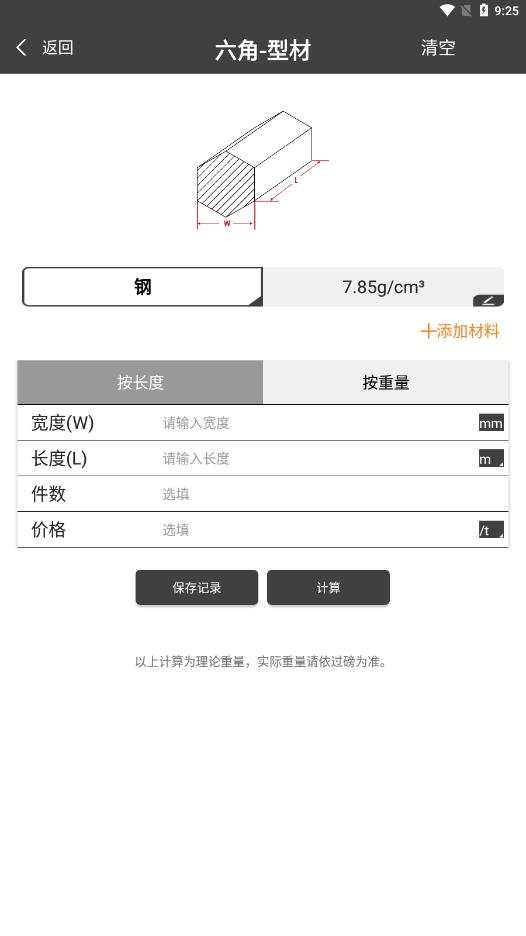
Task: Focus the 宽度(W) input field
Action: [316, 423]
